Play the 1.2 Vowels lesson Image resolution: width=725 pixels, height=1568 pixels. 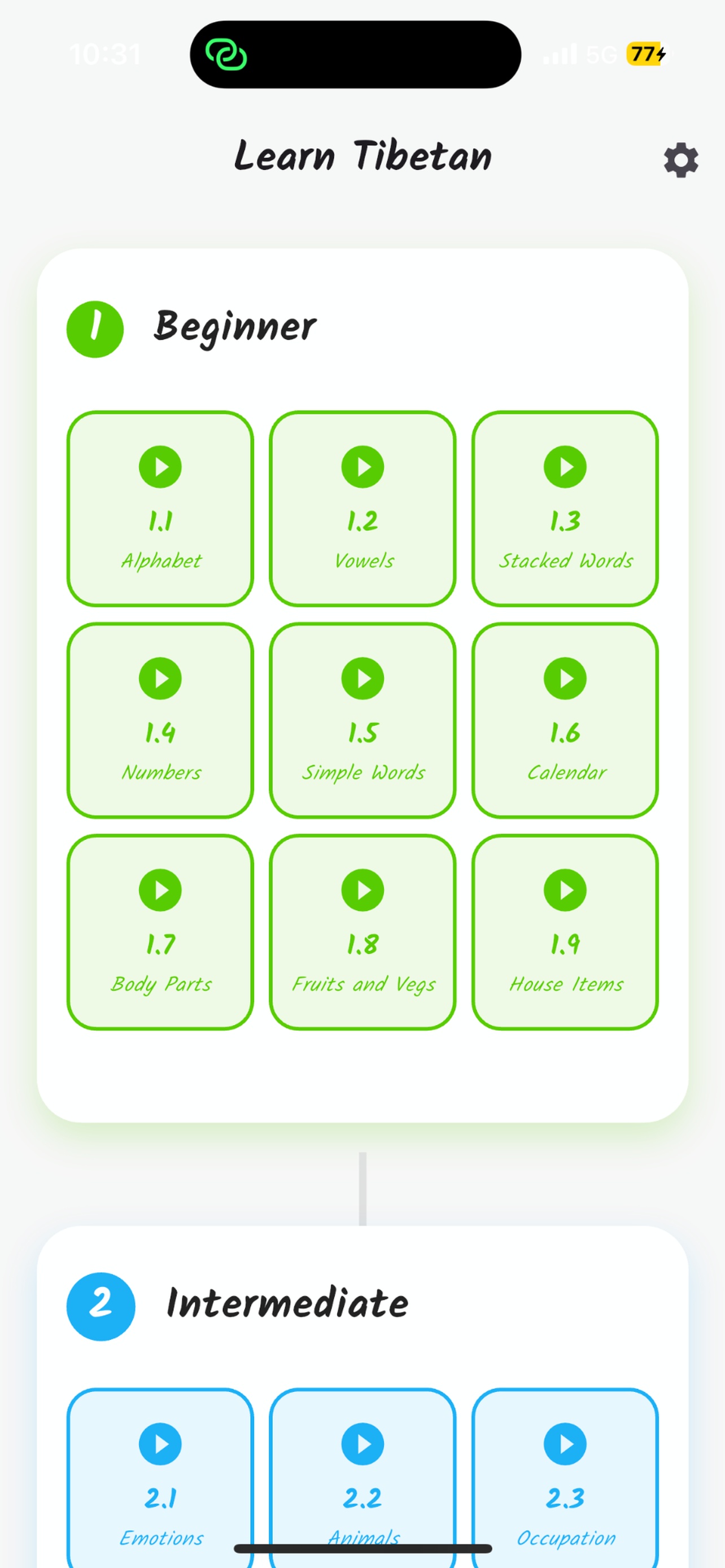coord(363,466)
